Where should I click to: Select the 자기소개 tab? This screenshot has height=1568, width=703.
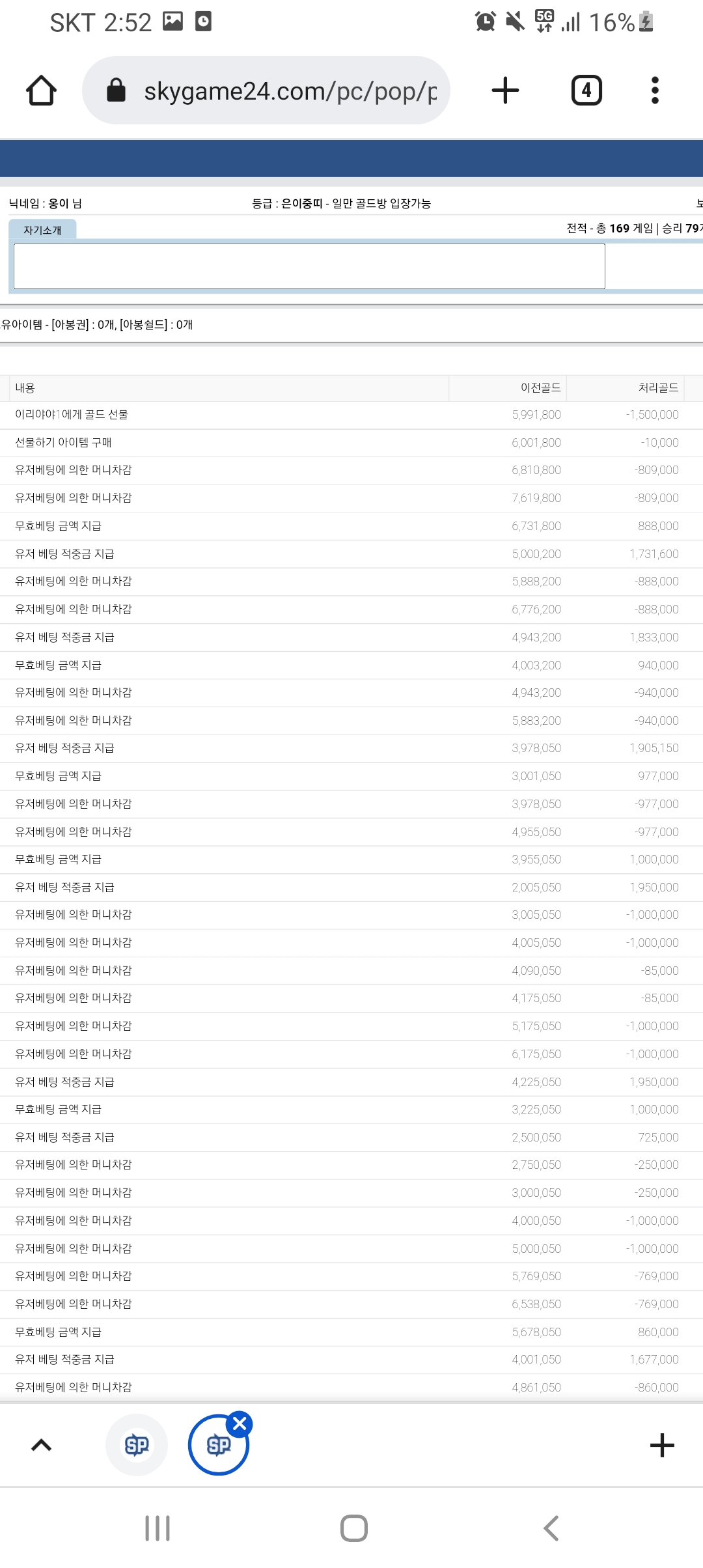tap(42, 230)
